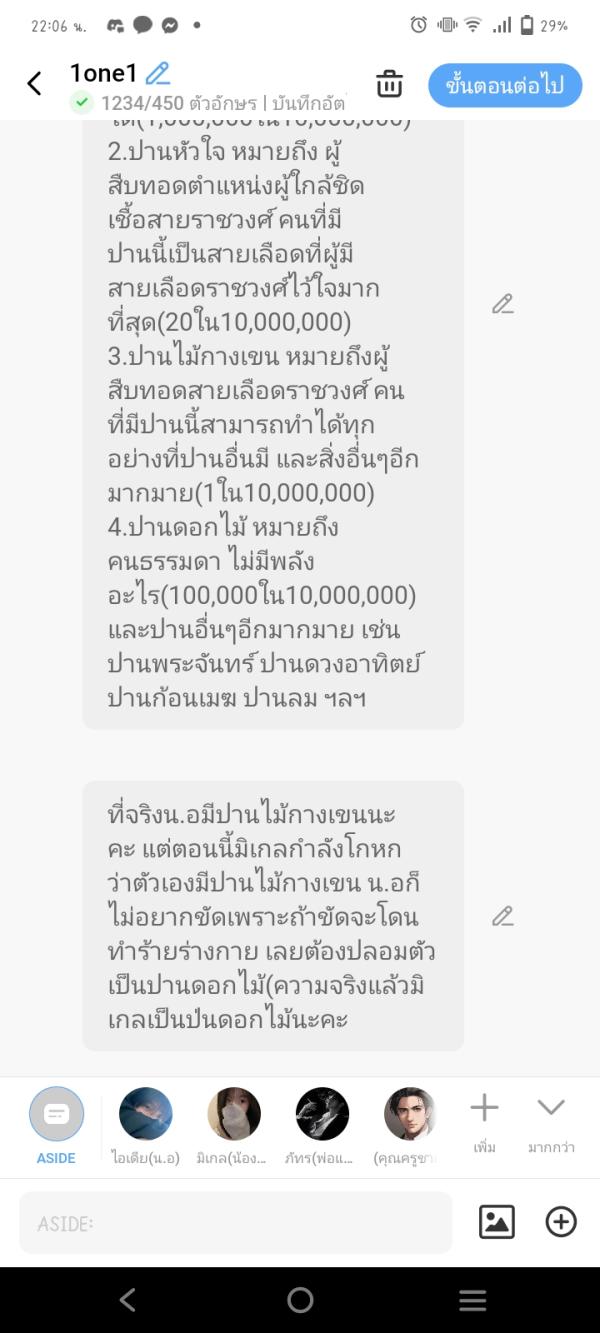Focus the ASIDE text input
Screen dimensions: 600x1333
tap(235, 1223)
